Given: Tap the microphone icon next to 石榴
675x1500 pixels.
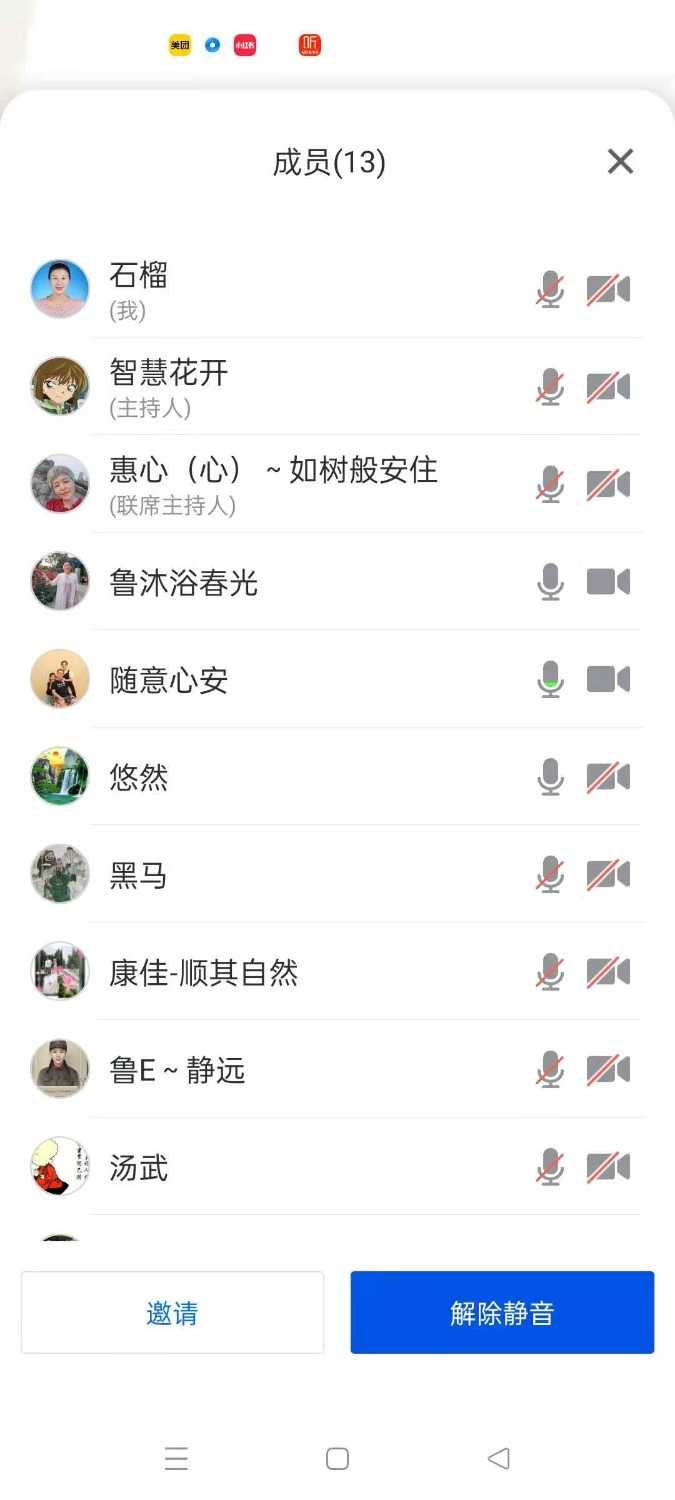Looking at the screenshot, I should tap(550, 290).
